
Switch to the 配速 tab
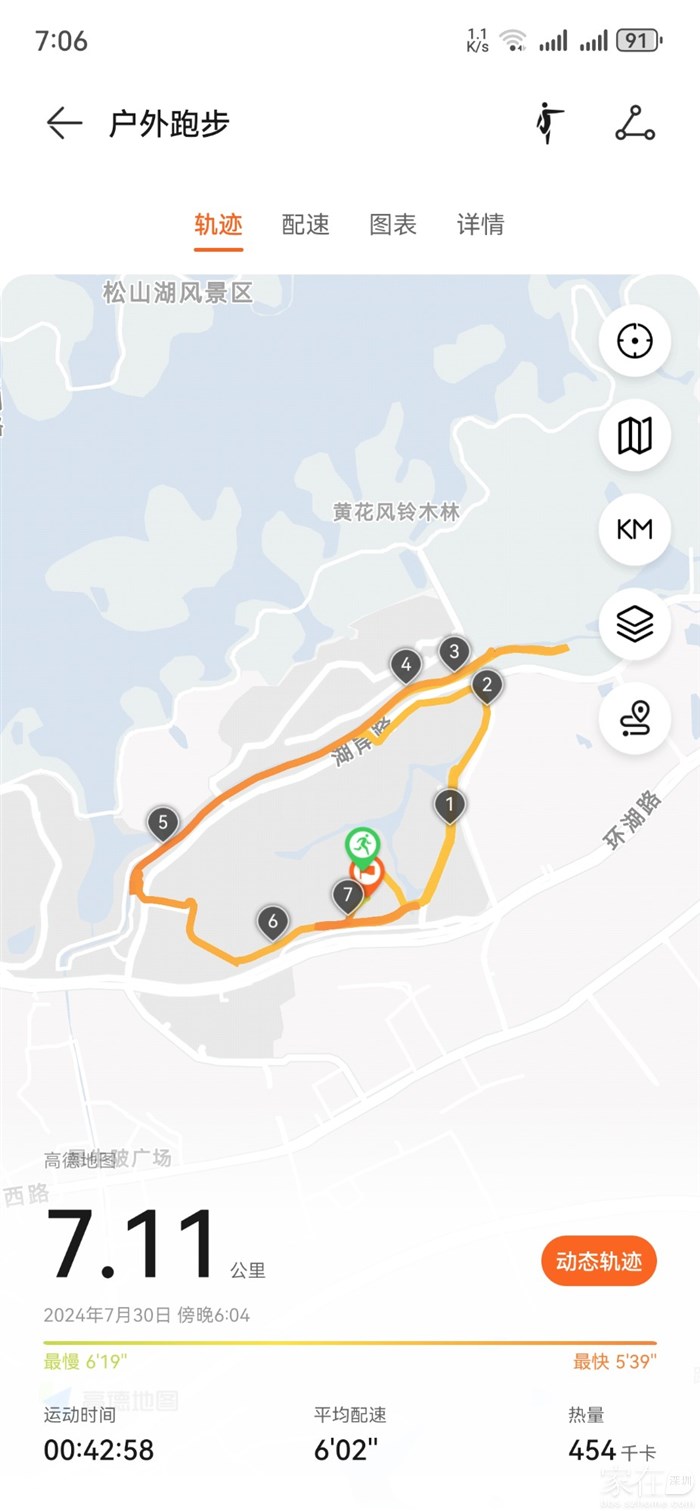pyautogui.click(x=305, y=225)
